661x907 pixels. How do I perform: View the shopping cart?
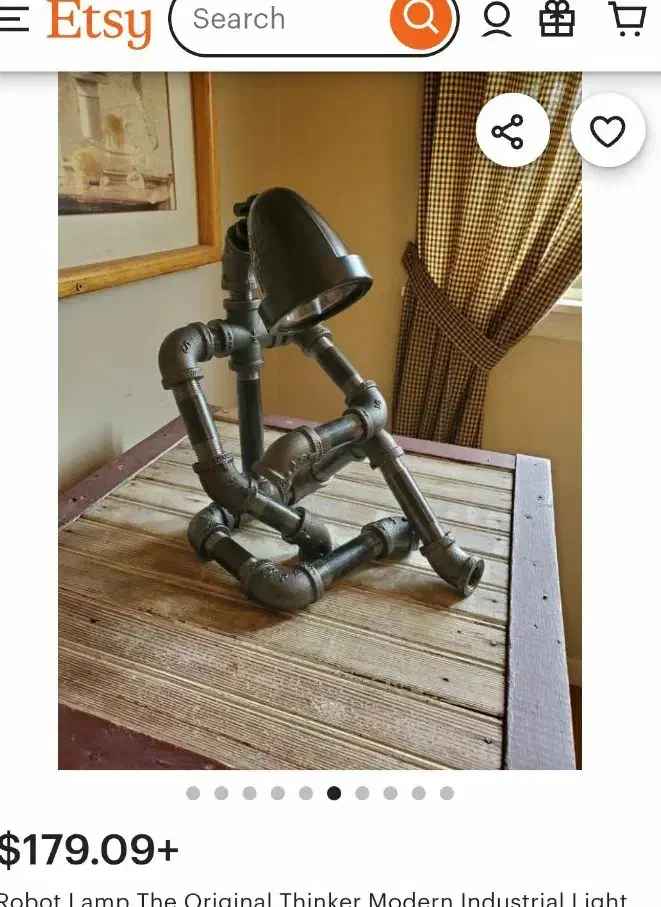[627, 19]
